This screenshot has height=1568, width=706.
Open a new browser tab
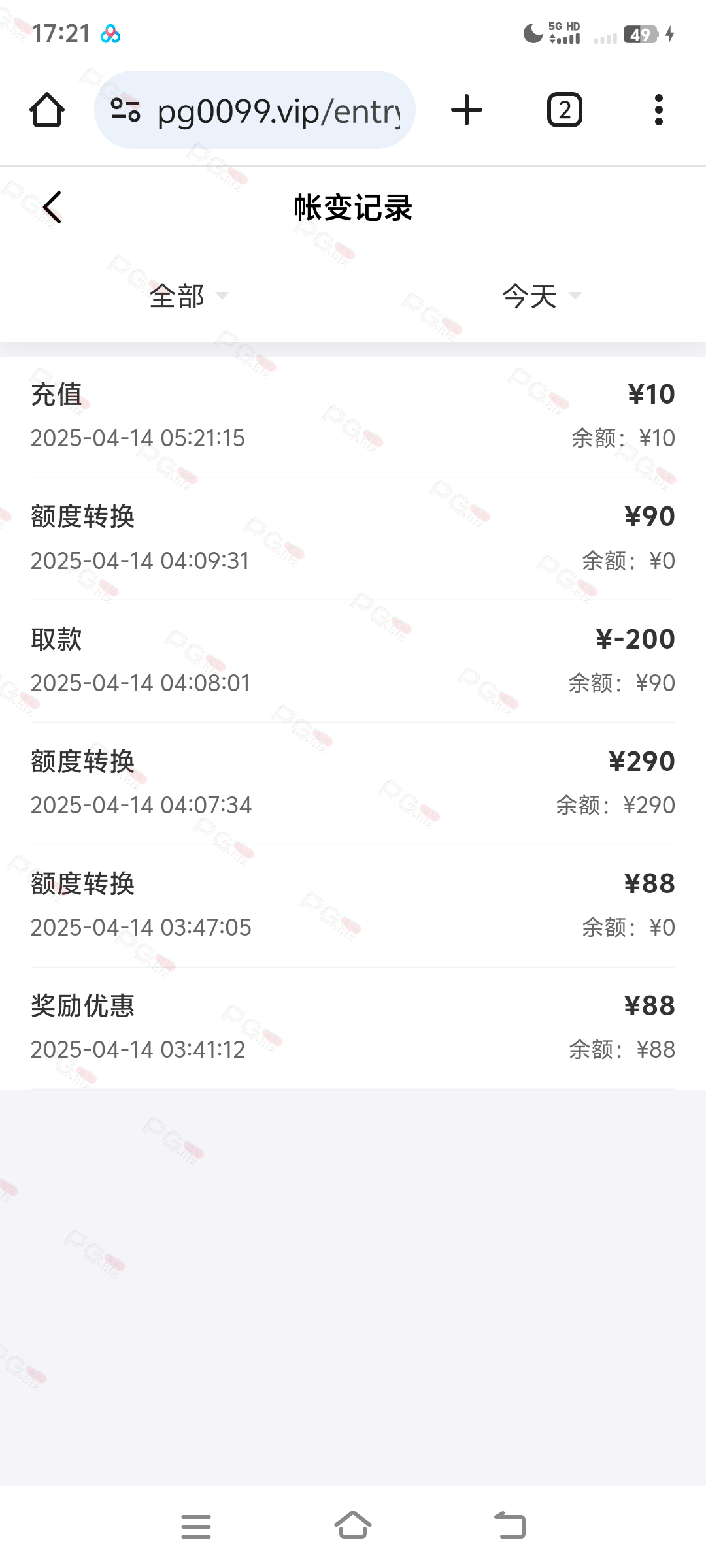point(467,110)
